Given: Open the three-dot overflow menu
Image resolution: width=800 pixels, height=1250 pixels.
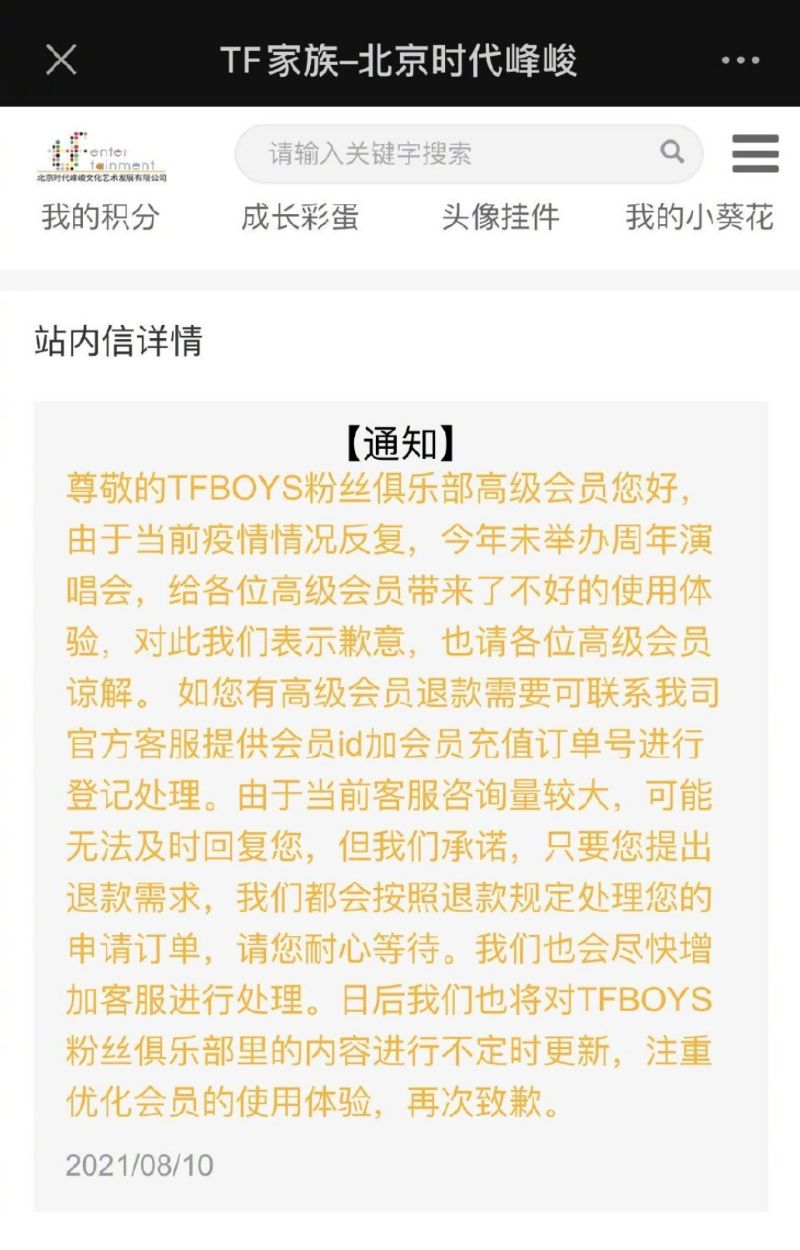Looking at the screenshot, I should (x=740, y=61).
